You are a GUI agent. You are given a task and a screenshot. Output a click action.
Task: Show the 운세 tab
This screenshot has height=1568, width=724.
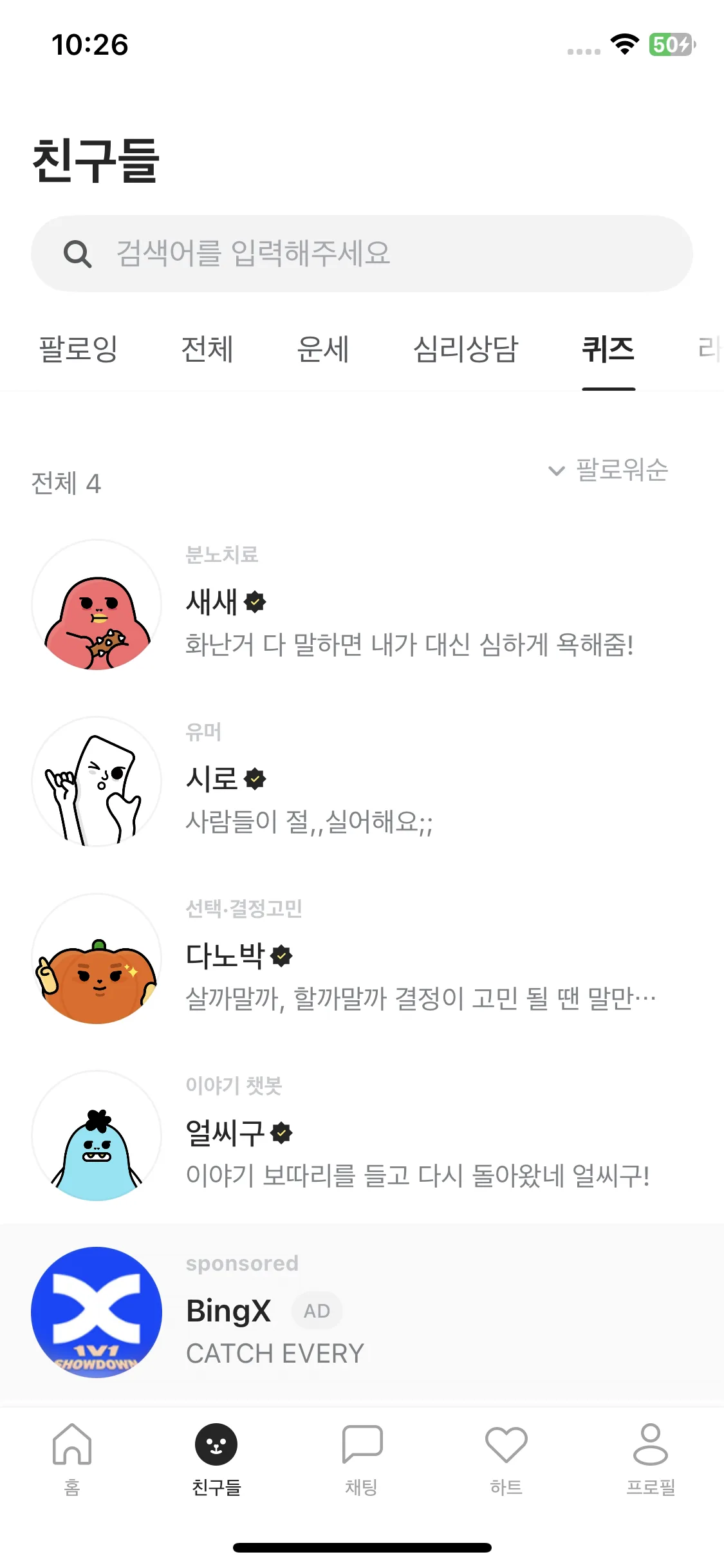tap(322, 350)
